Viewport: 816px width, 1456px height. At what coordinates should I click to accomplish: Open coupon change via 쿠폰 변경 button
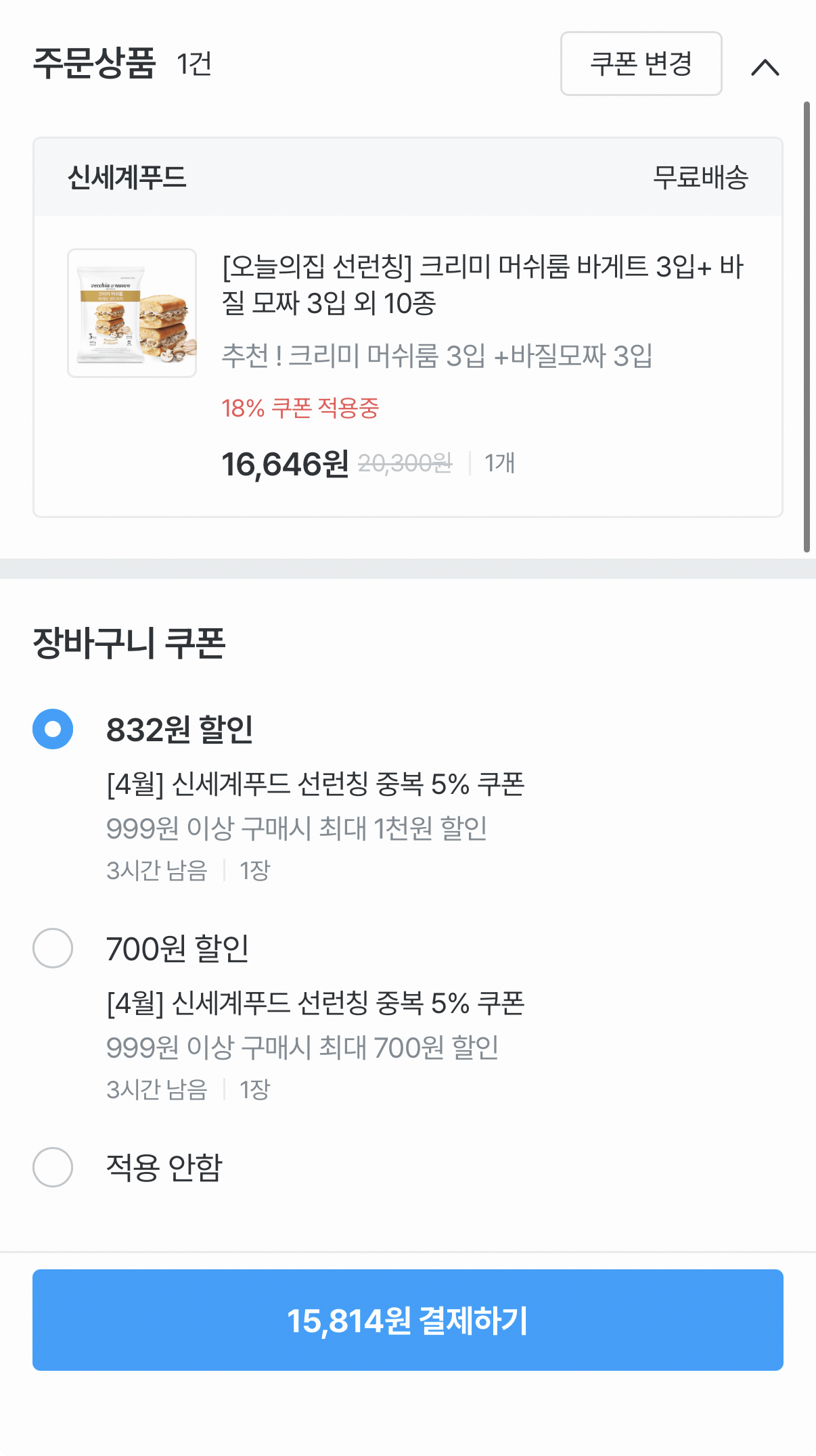pos(640,64)
